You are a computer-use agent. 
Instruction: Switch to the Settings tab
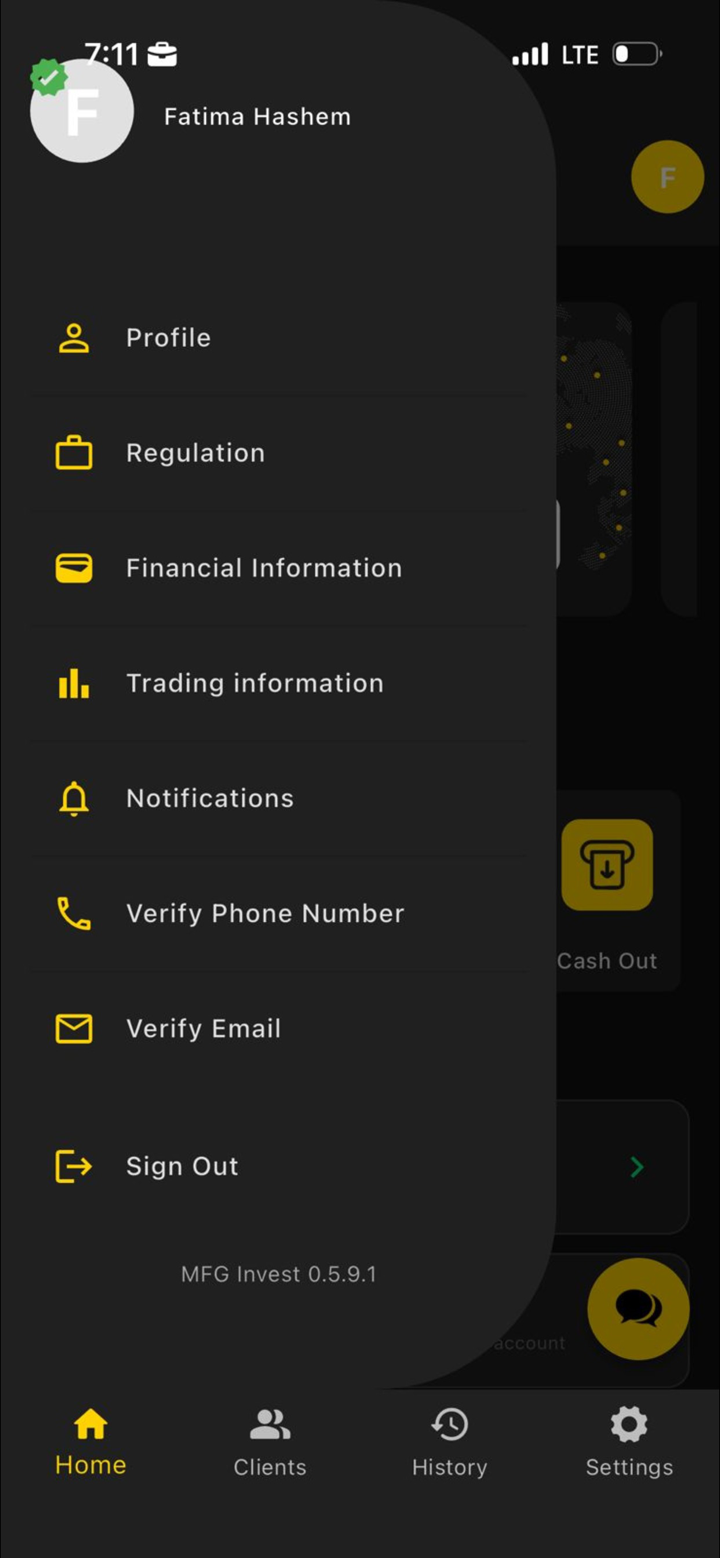[x=629, y=1443]
